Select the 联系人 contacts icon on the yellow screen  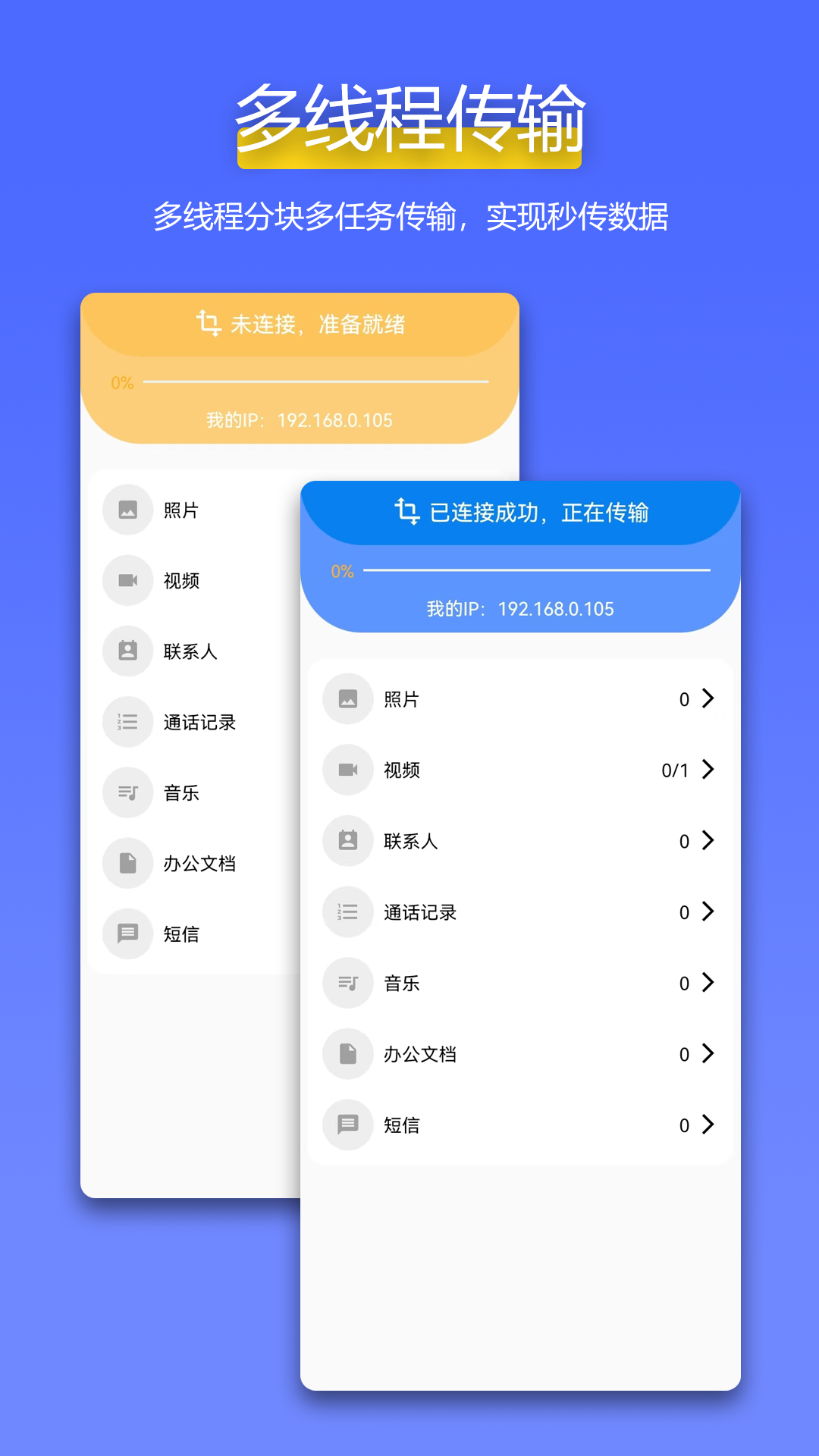127,651
